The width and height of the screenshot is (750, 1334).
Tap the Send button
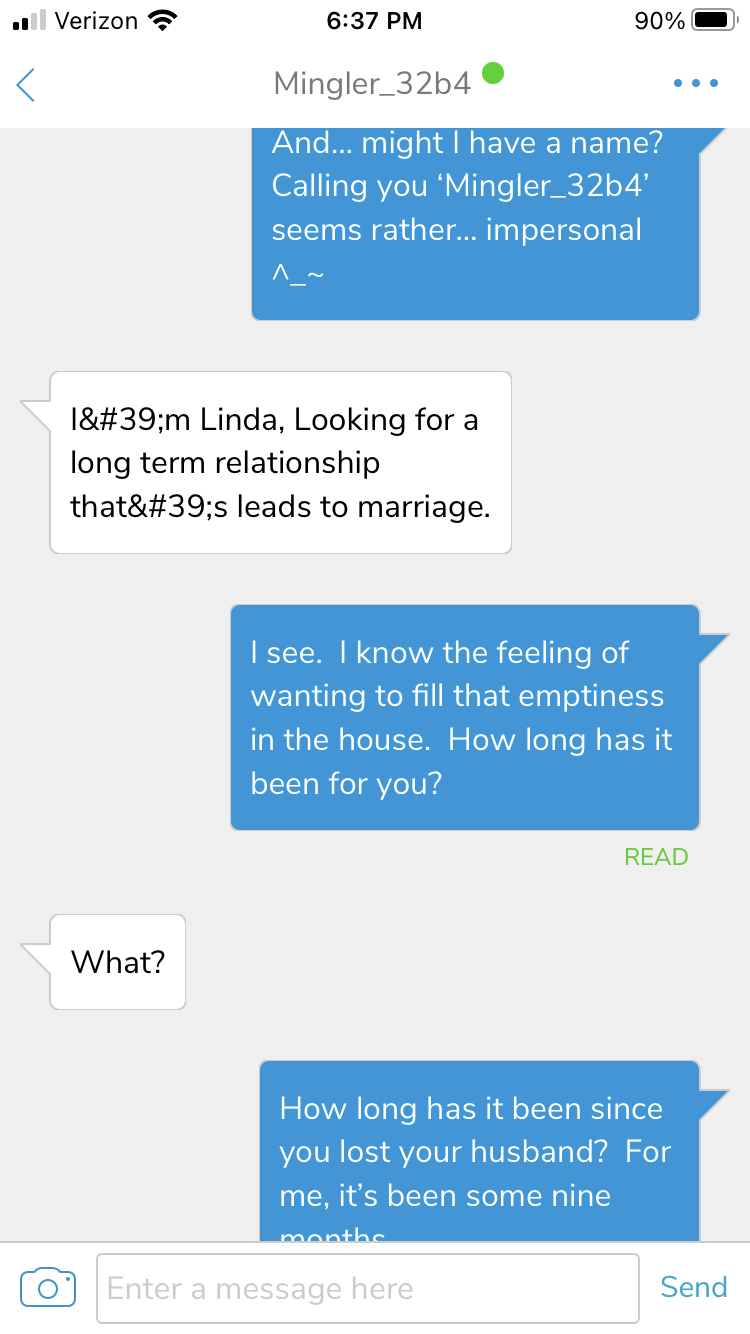(693, 1287)
